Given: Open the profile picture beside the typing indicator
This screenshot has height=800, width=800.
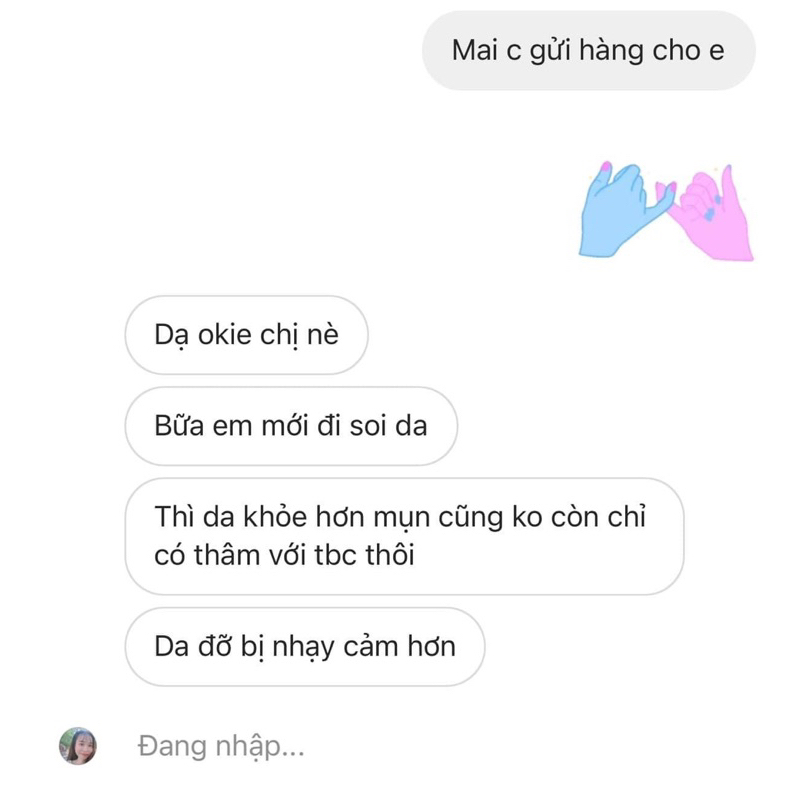Looking at the screenshot, I should pos(78,745).
